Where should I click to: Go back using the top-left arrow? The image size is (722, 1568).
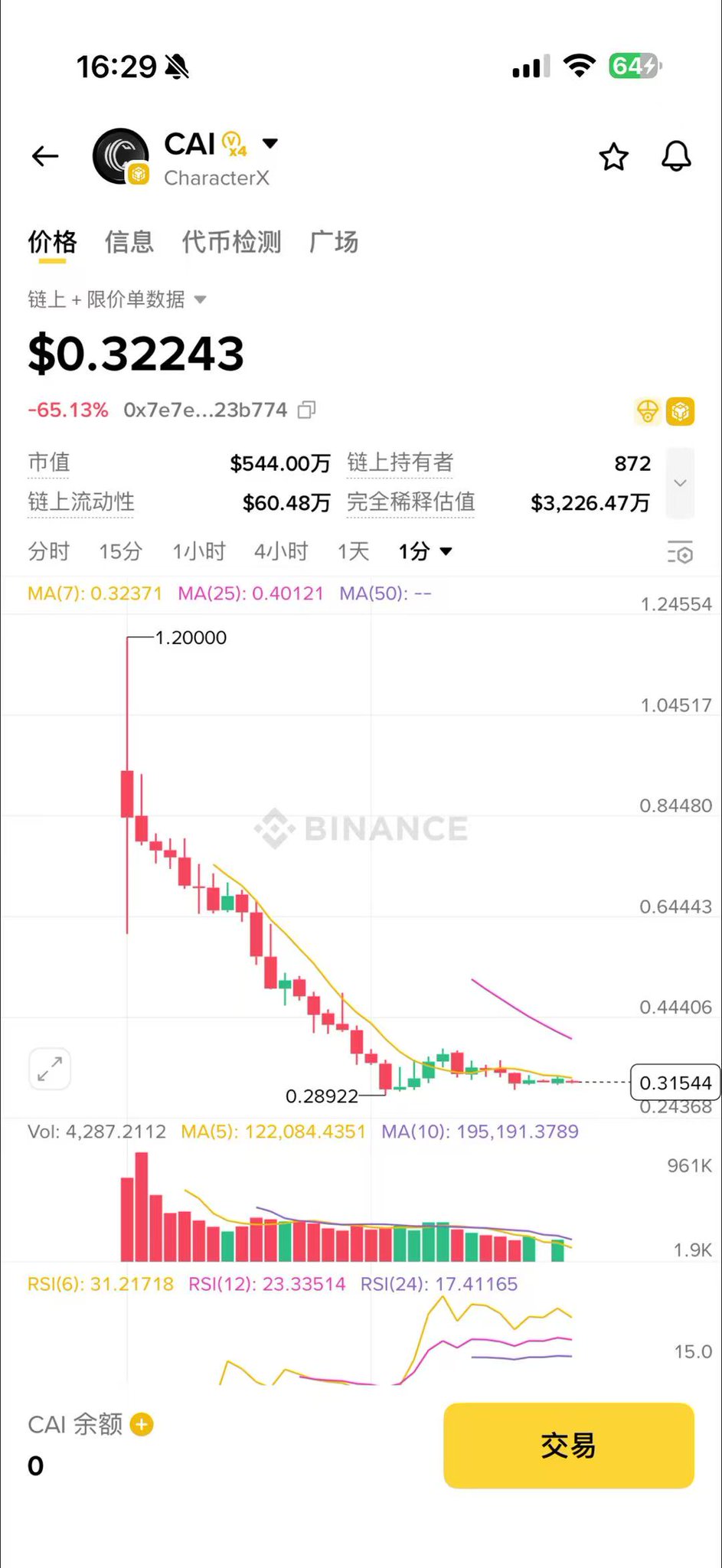click(x=45, y=156)
